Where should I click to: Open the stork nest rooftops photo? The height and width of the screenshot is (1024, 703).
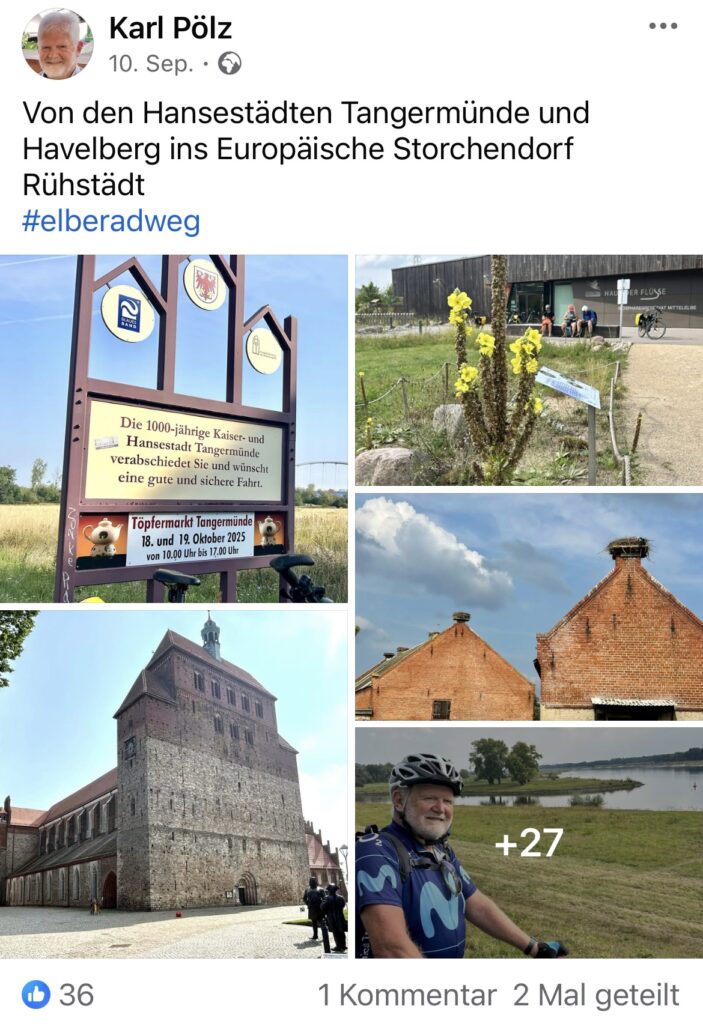point(528,606)
